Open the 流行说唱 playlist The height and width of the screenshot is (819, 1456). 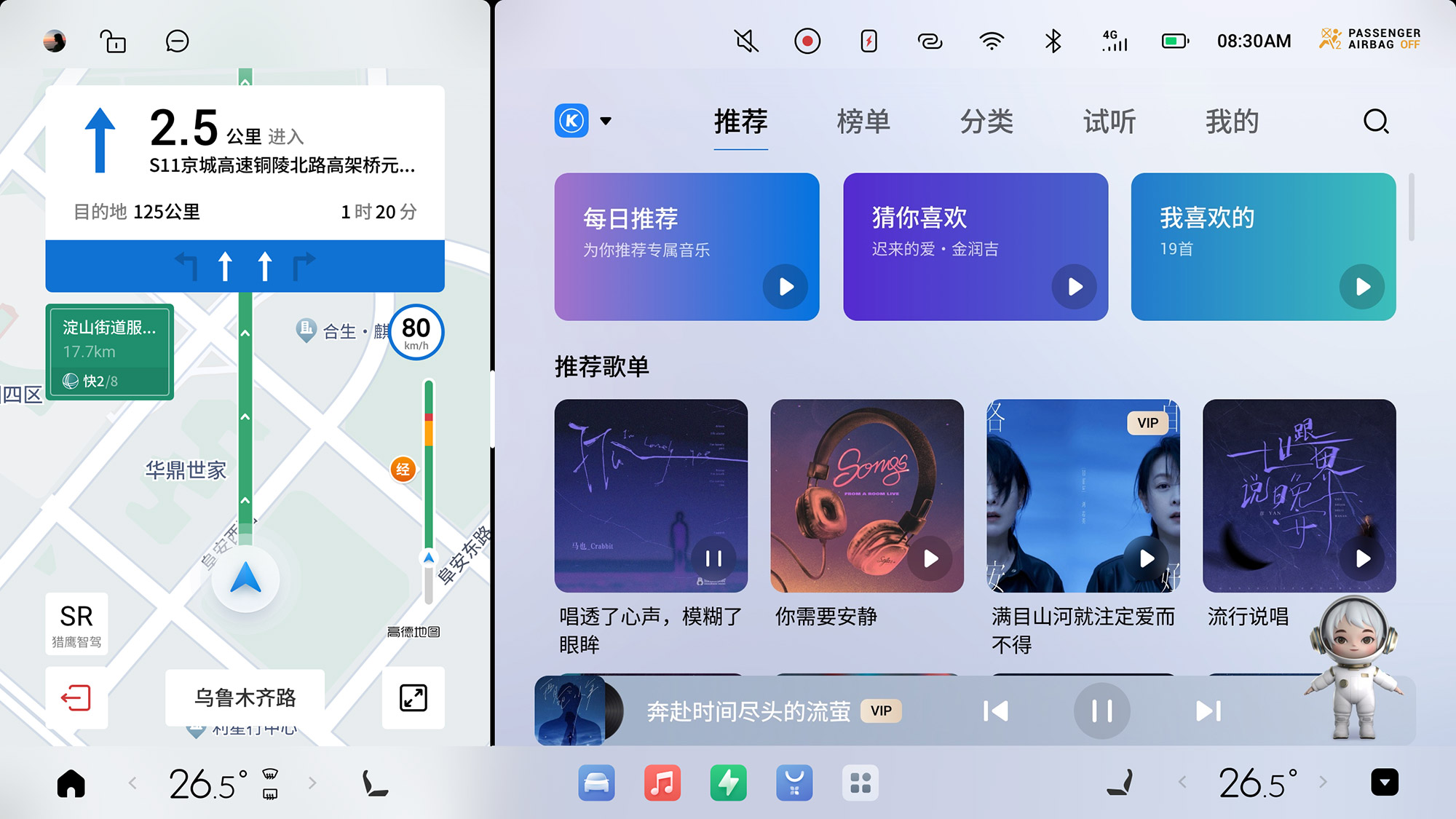pyautogui.click(x=1299, y=496)
